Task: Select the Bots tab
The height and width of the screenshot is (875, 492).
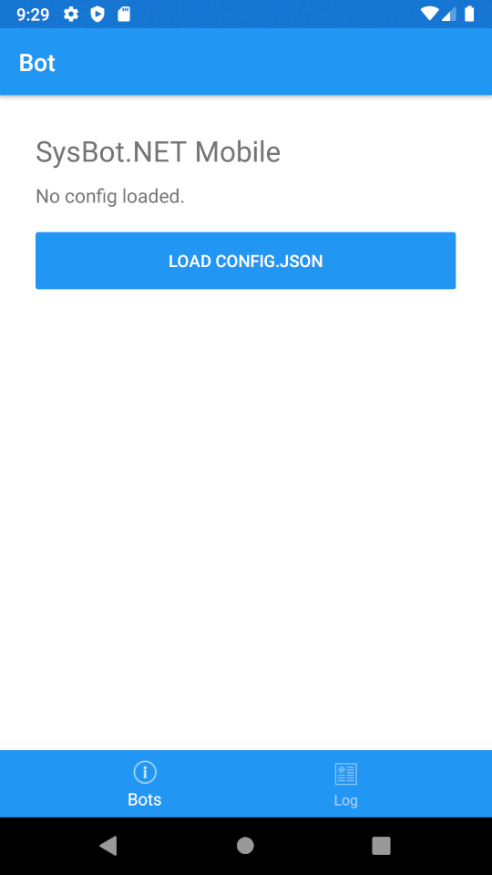Action: pos(144,784)
